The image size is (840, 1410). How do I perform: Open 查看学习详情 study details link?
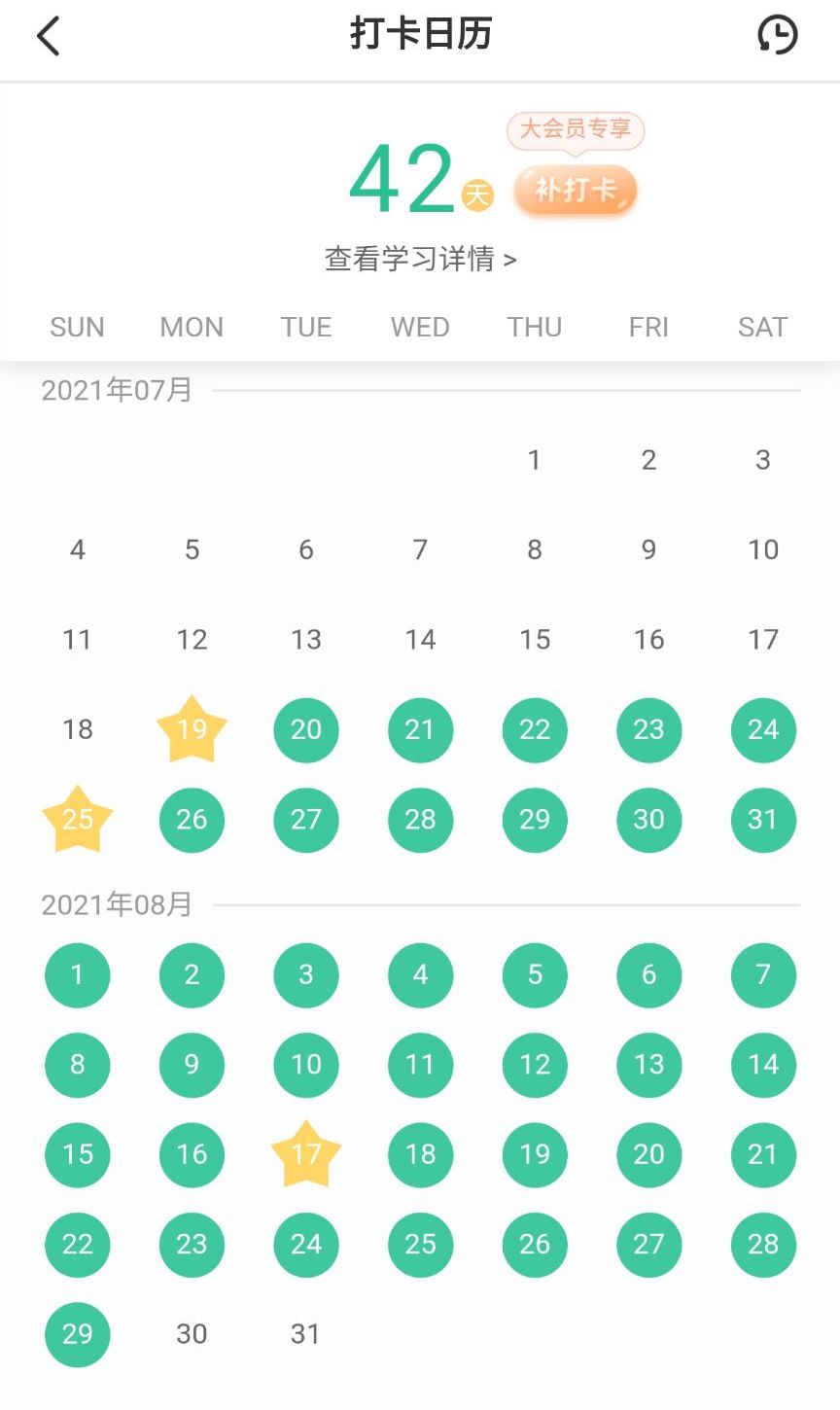point(420,259)
